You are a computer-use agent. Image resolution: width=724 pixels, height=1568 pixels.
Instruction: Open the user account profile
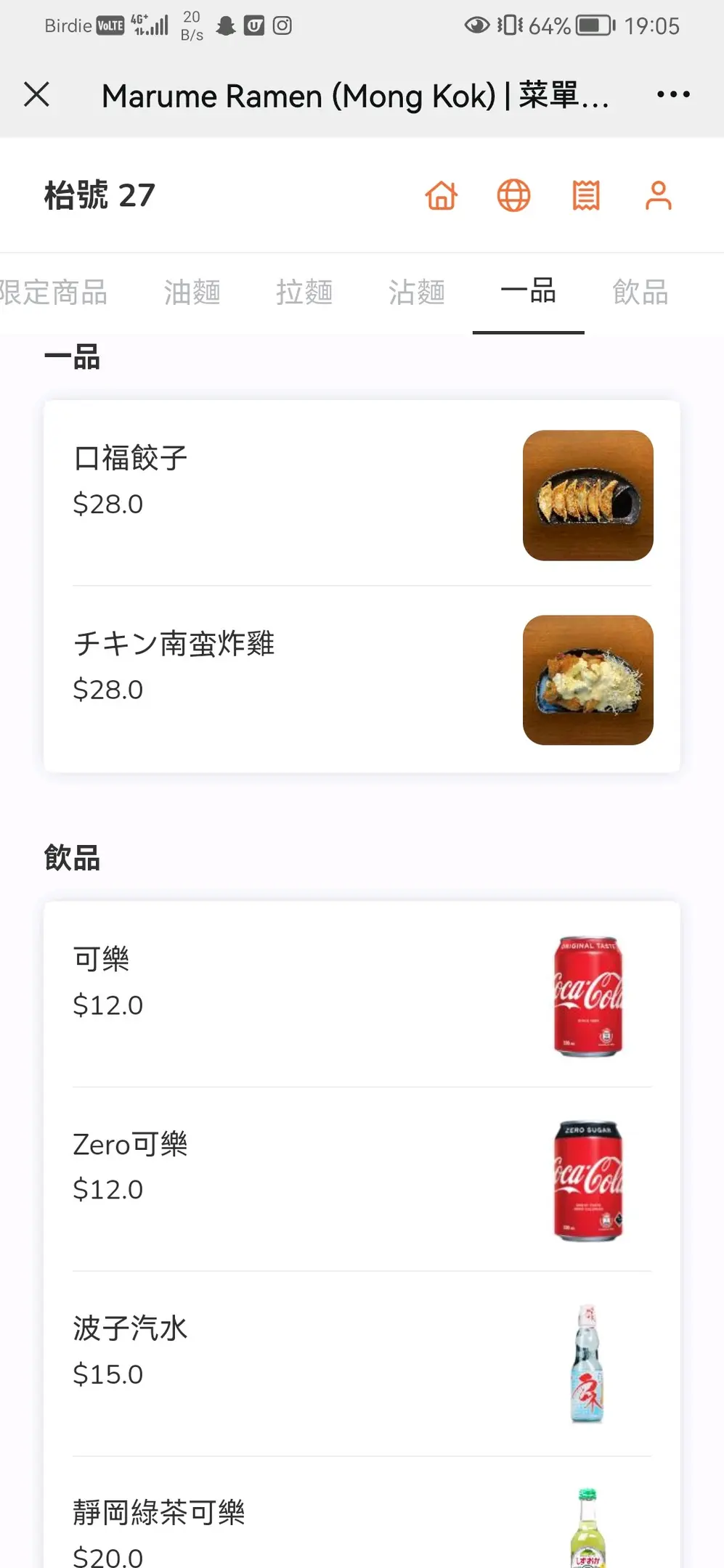point(658,196)
